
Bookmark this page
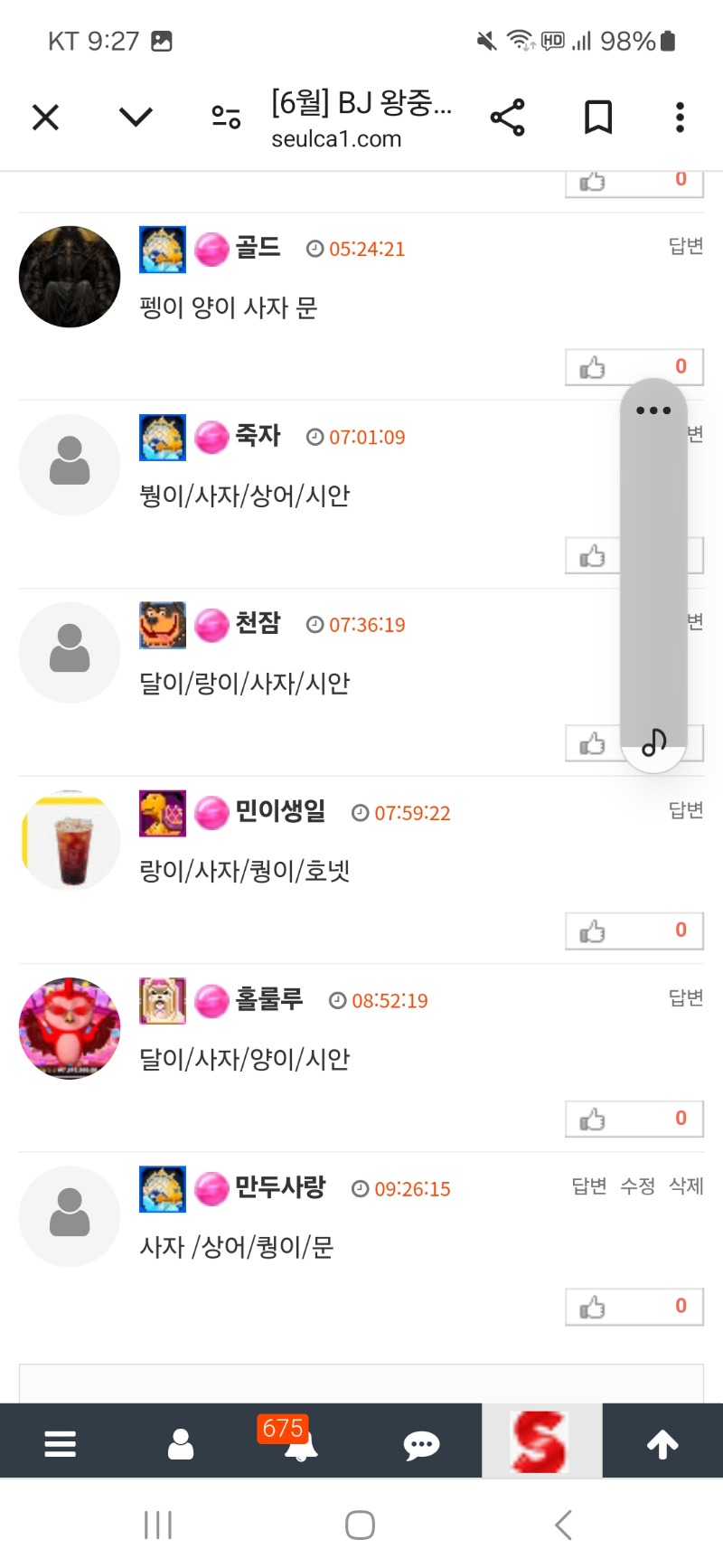pyautogui.click(x=597, y=118)
